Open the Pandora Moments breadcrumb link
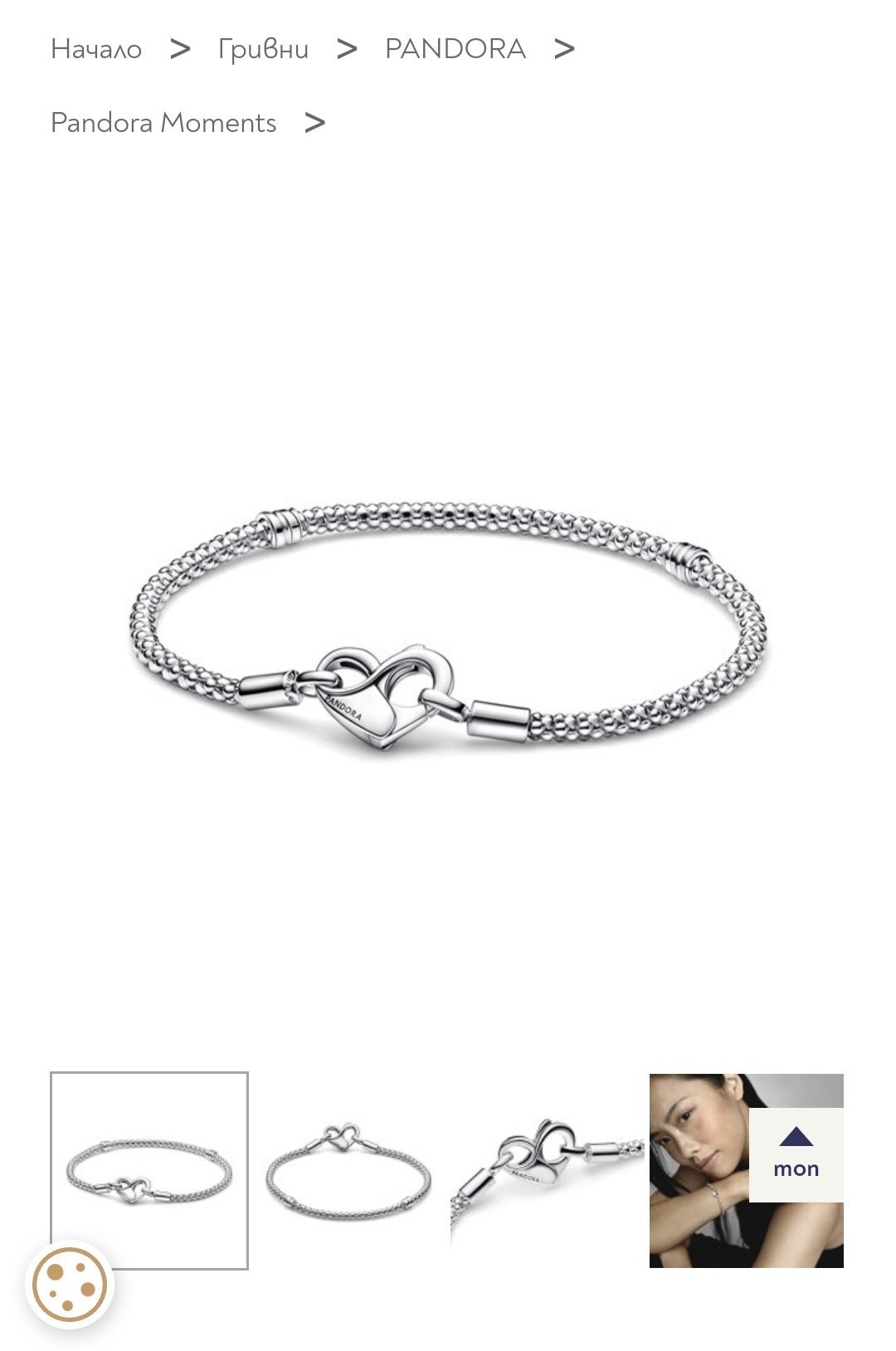This screenshot has height=1351, width=896. [163, 123]
